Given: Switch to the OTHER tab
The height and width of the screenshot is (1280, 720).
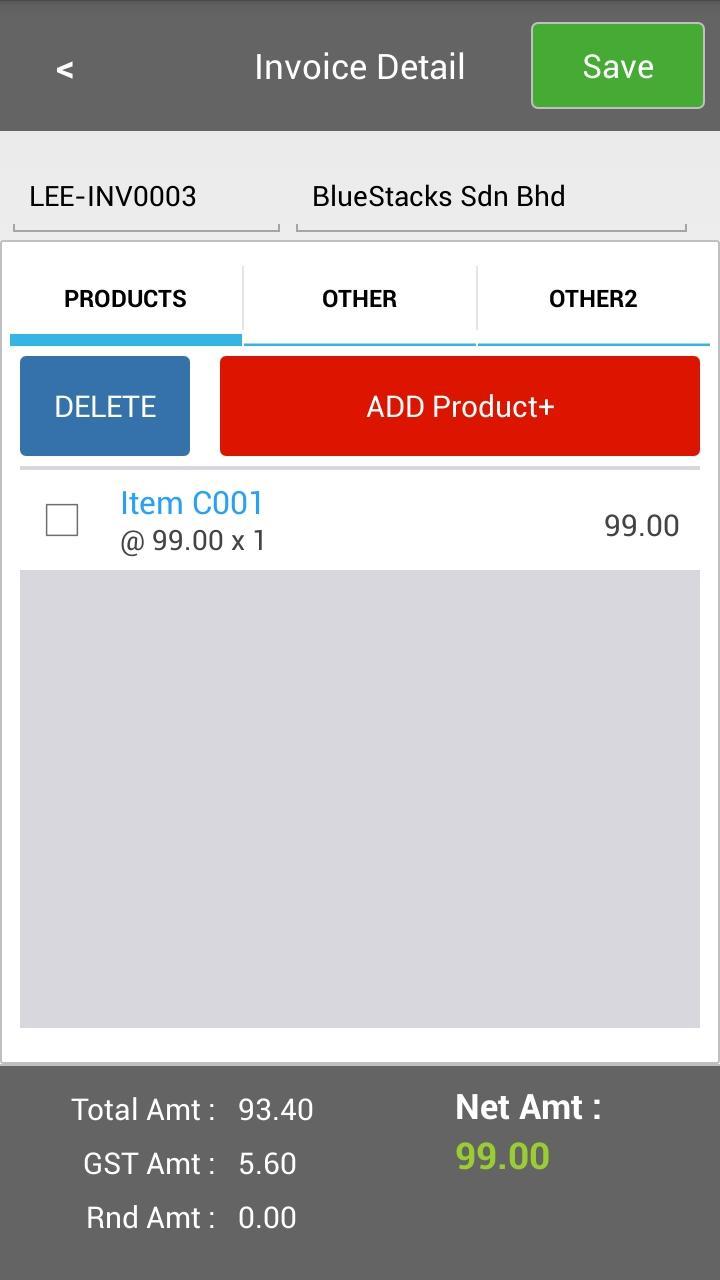Looking at the screenshot, I should pos(359,298).
